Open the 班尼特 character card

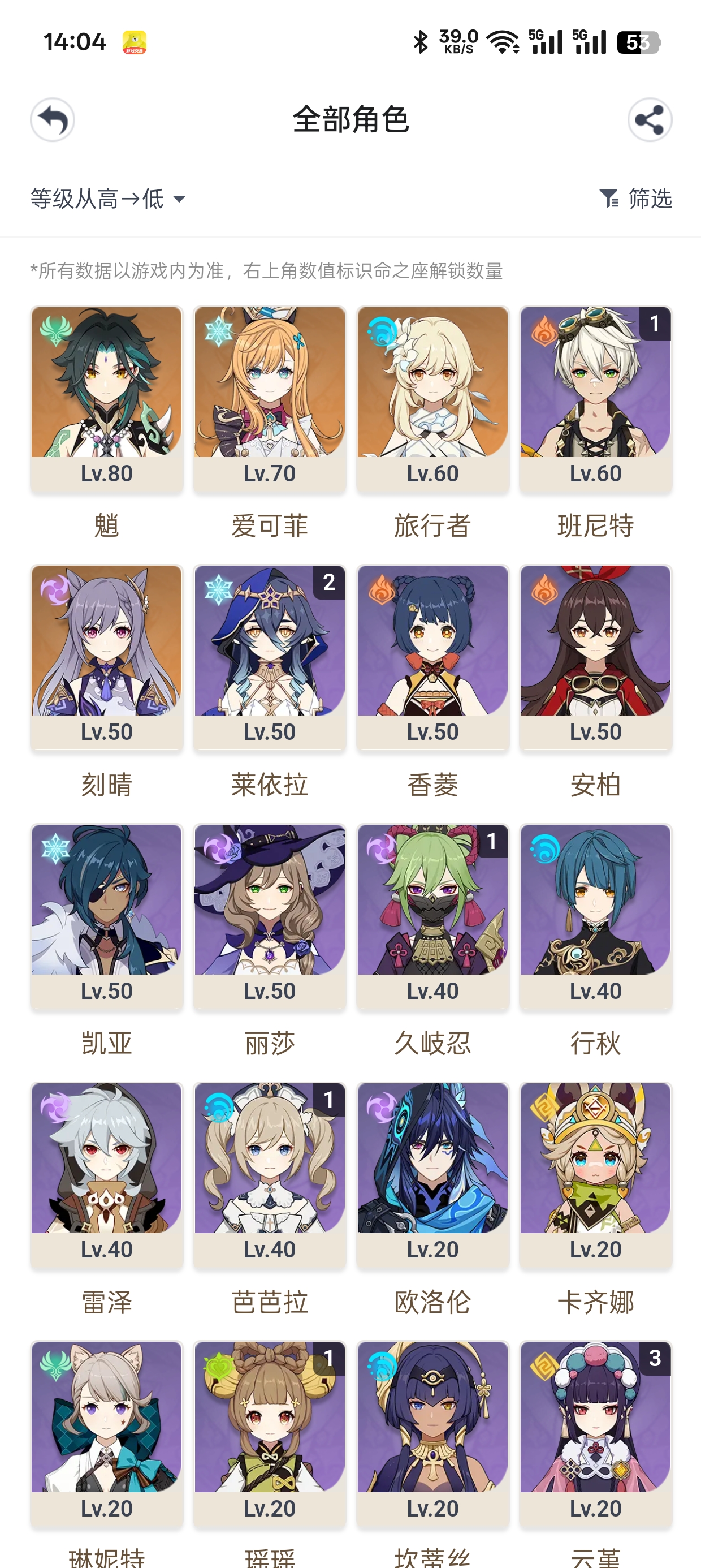coord(595,399)
